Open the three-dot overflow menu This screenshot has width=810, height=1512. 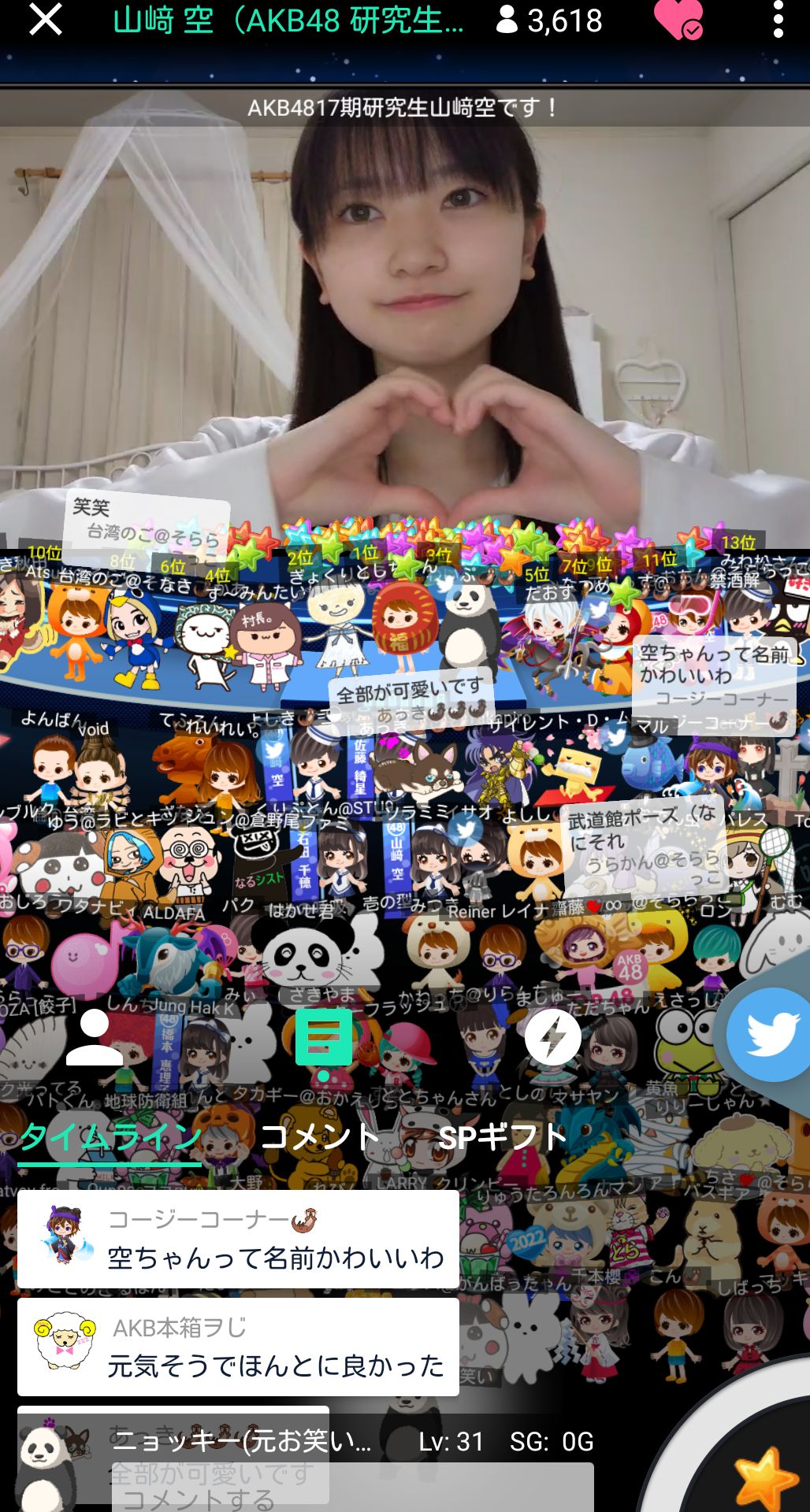coord(778,20)
